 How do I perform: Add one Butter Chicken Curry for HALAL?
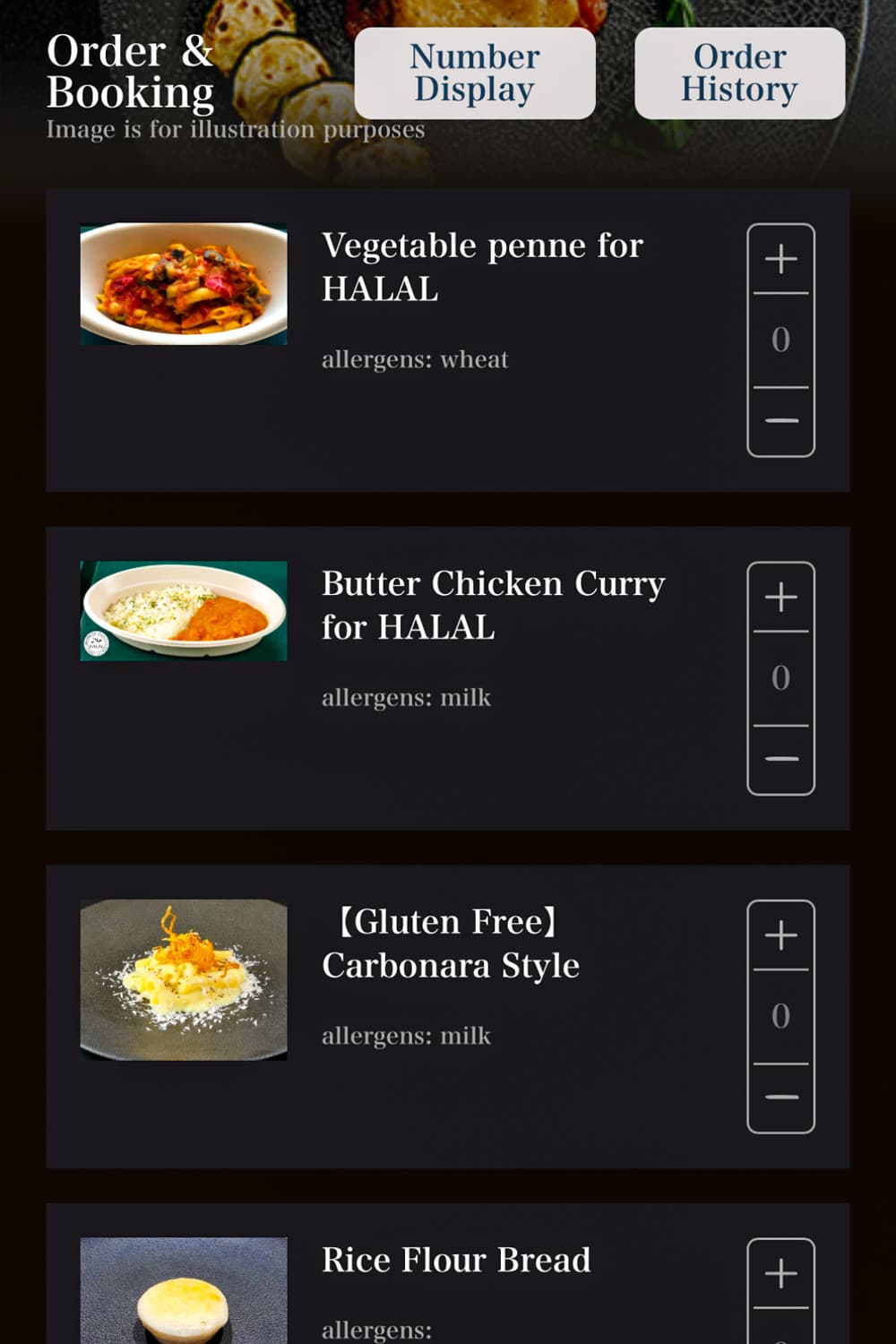click(x=780, y=598)
